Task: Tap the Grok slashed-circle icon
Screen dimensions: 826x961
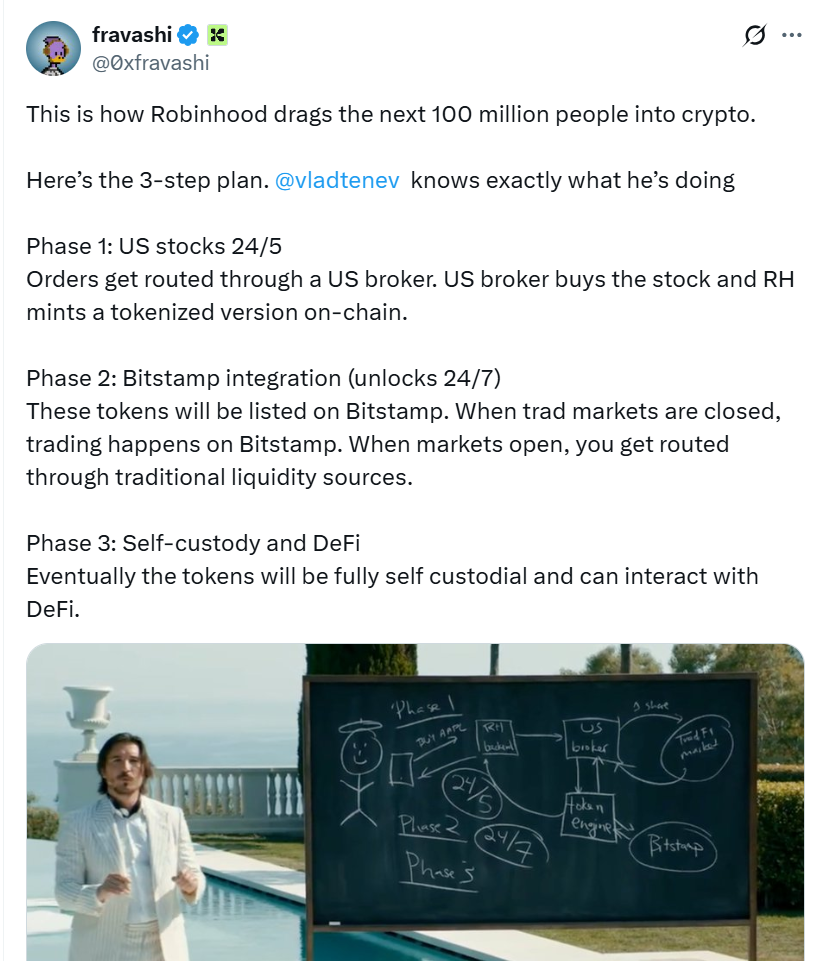Action: pos(756,35)
